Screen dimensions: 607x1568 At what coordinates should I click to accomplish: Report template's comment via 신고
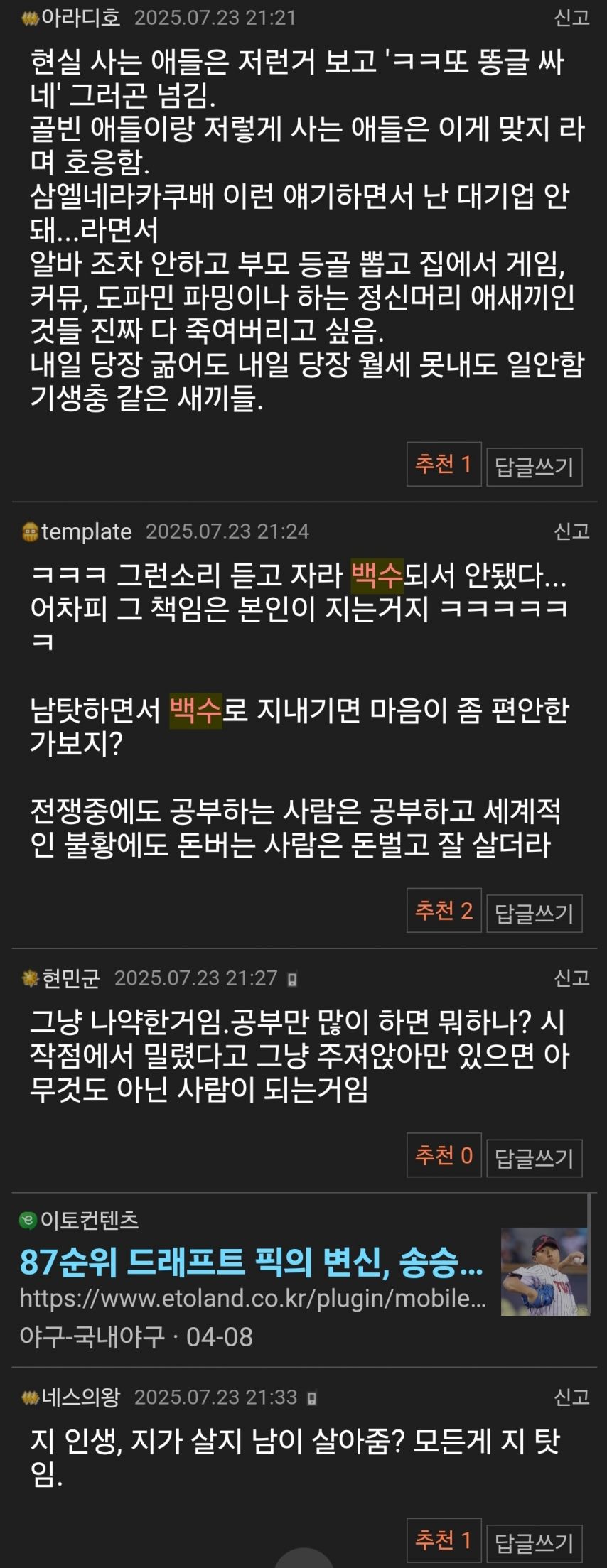[571, 531]
